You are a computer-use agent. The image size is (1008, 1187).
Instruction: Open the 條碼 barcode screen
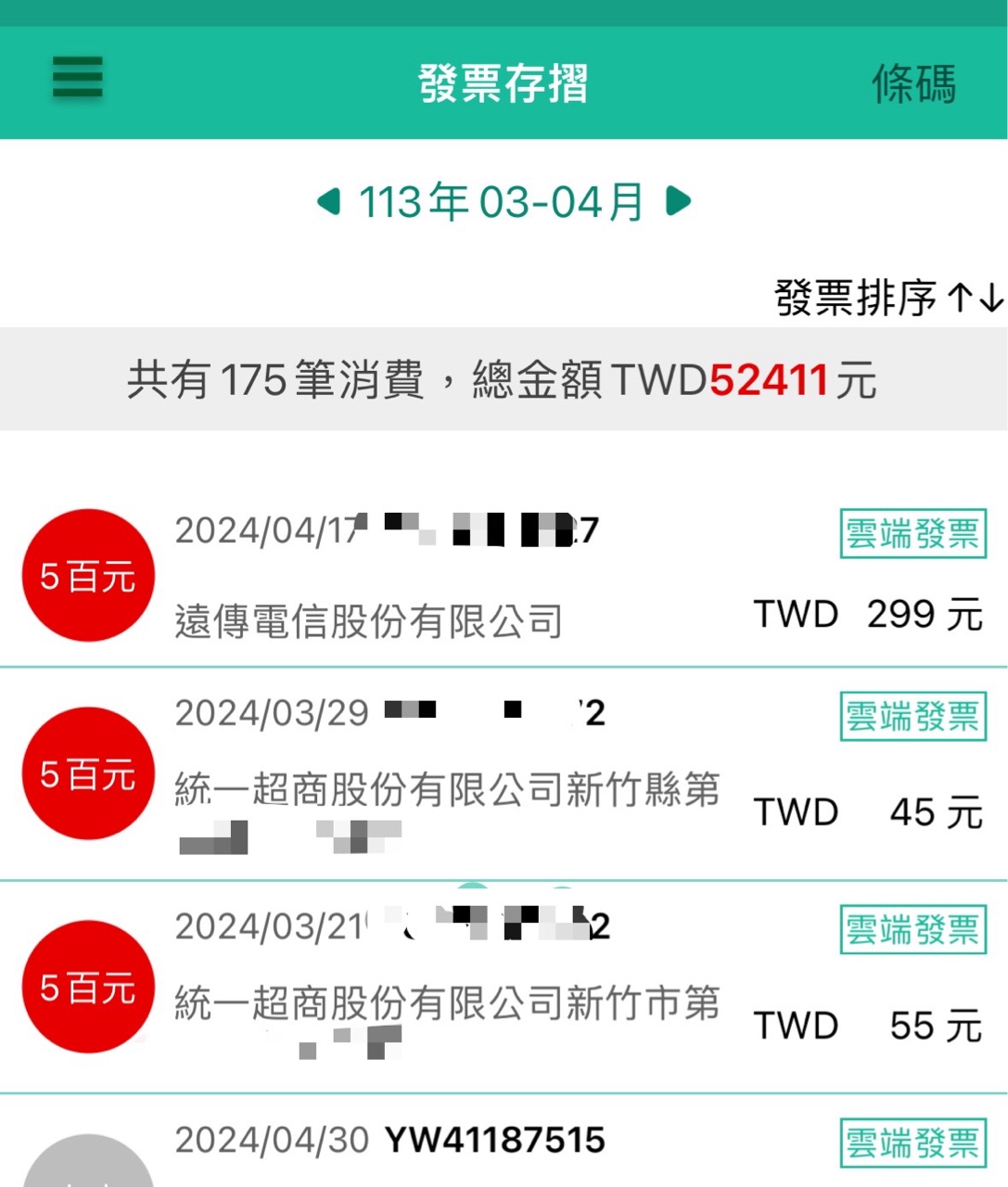coord(913,84)
